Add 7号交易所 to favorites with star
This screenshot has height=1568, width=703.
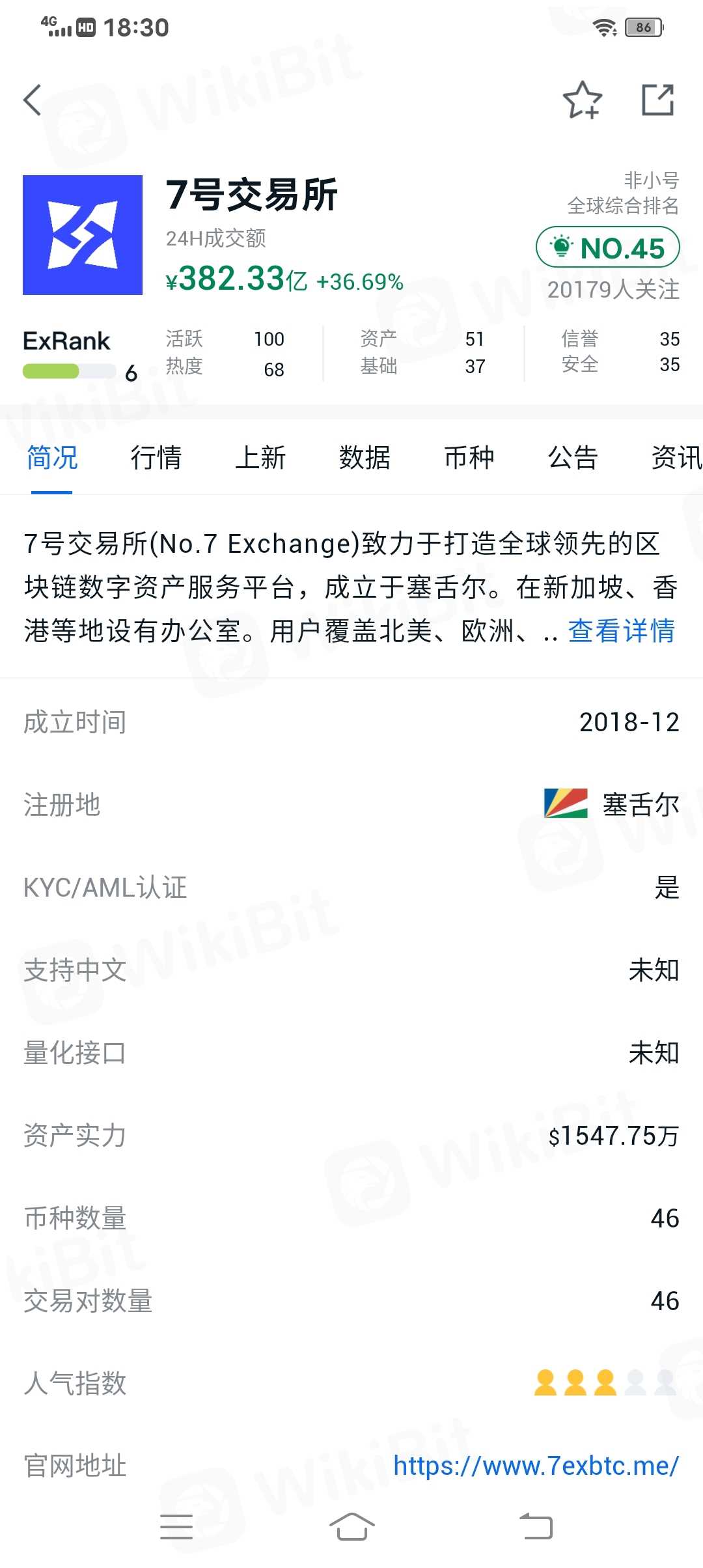click(582, 100)
